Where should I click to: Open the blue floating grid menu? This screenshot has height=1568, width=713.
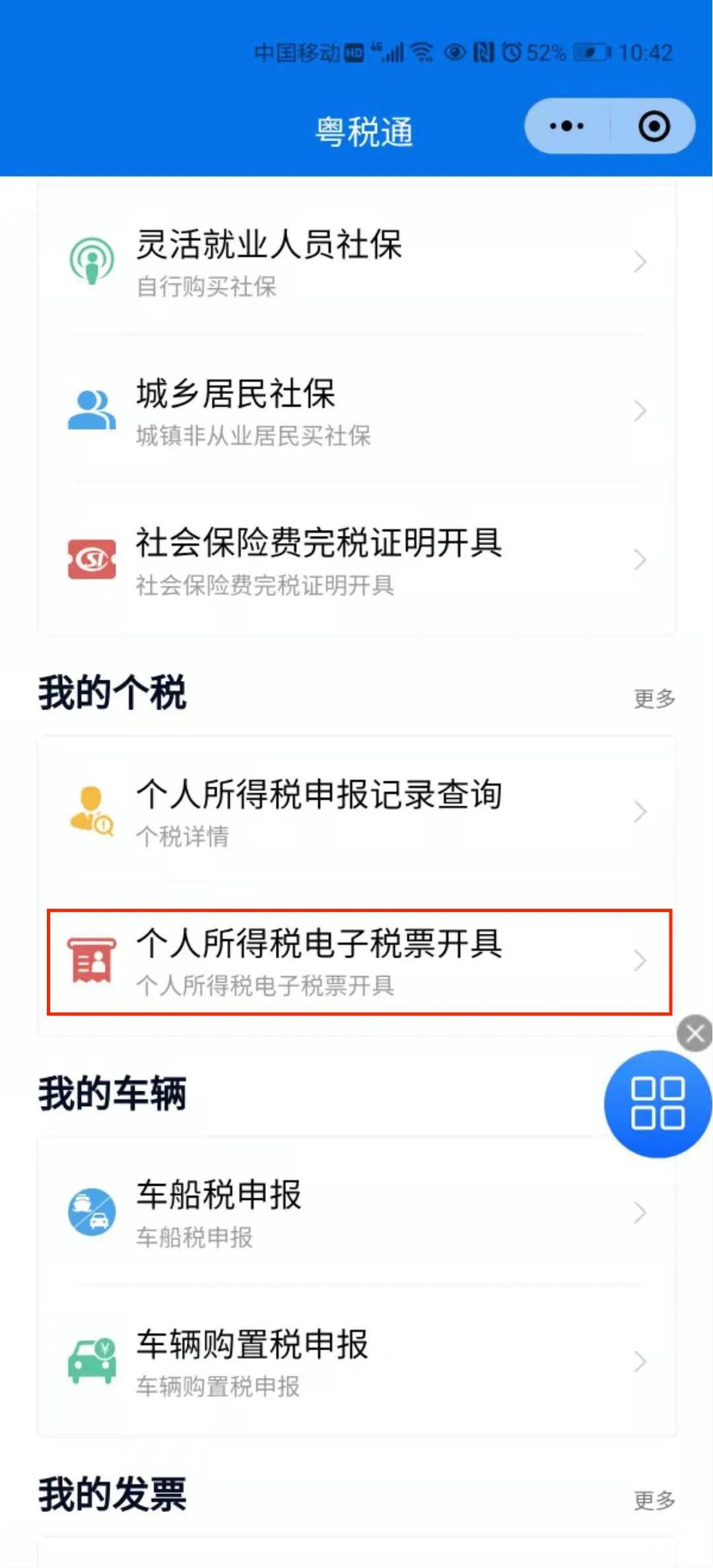658,1103
